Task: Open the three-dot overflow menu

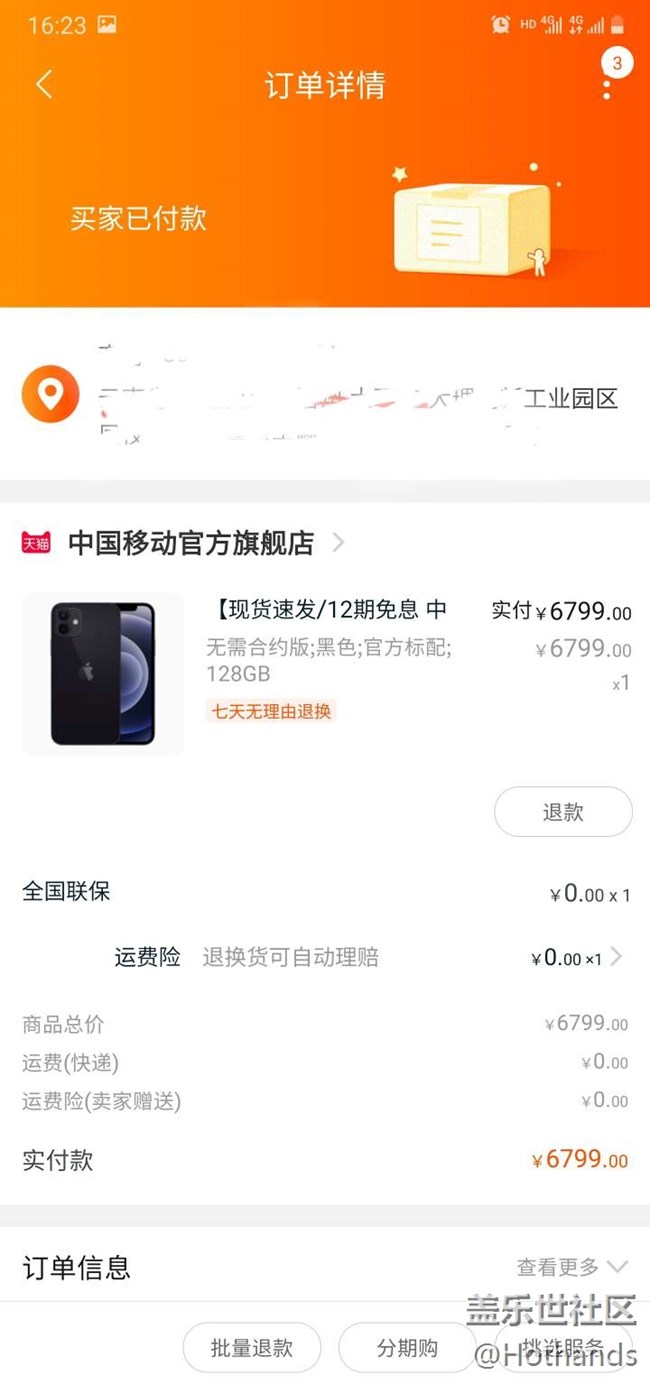Action: point(607,86)
